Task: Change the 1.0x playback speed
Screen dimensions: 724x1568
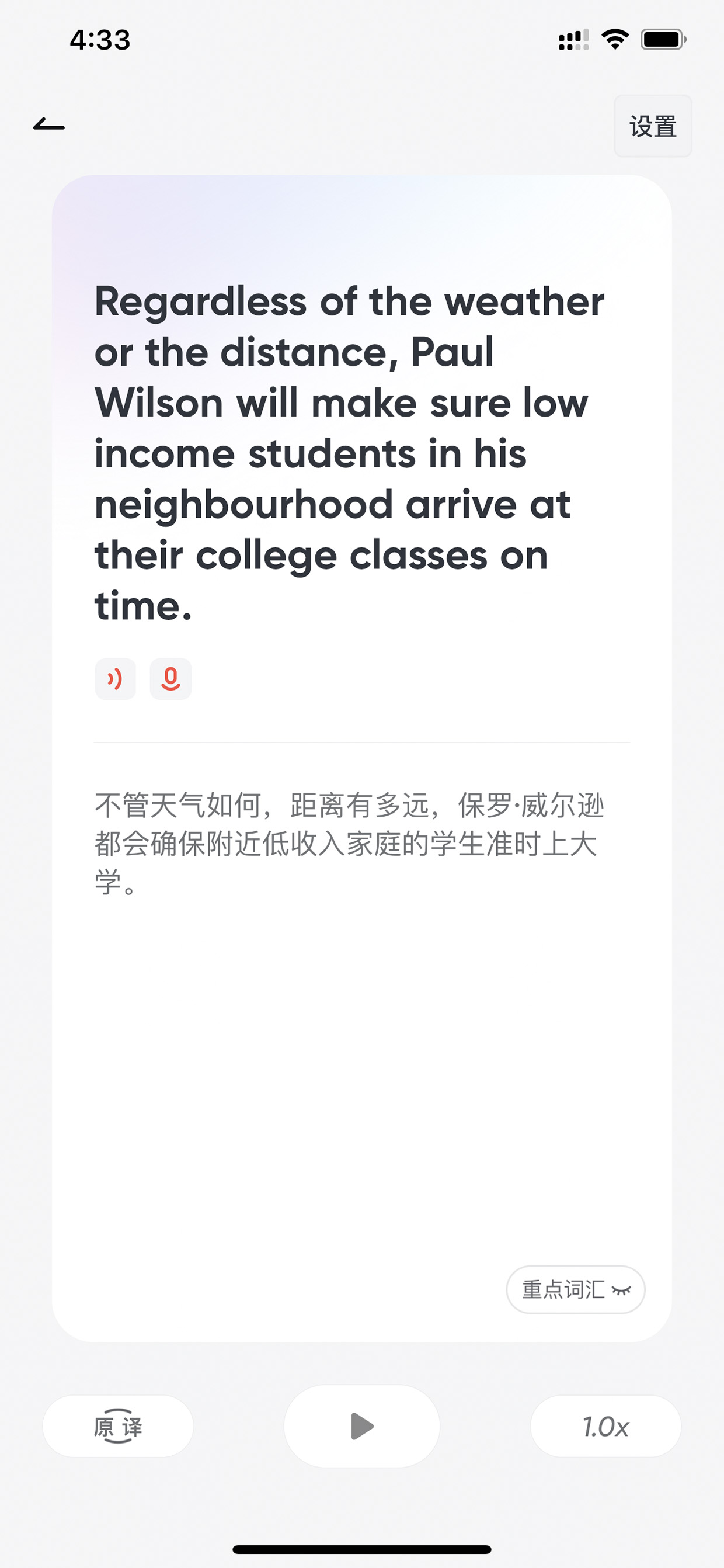Action: (605, 1425)
